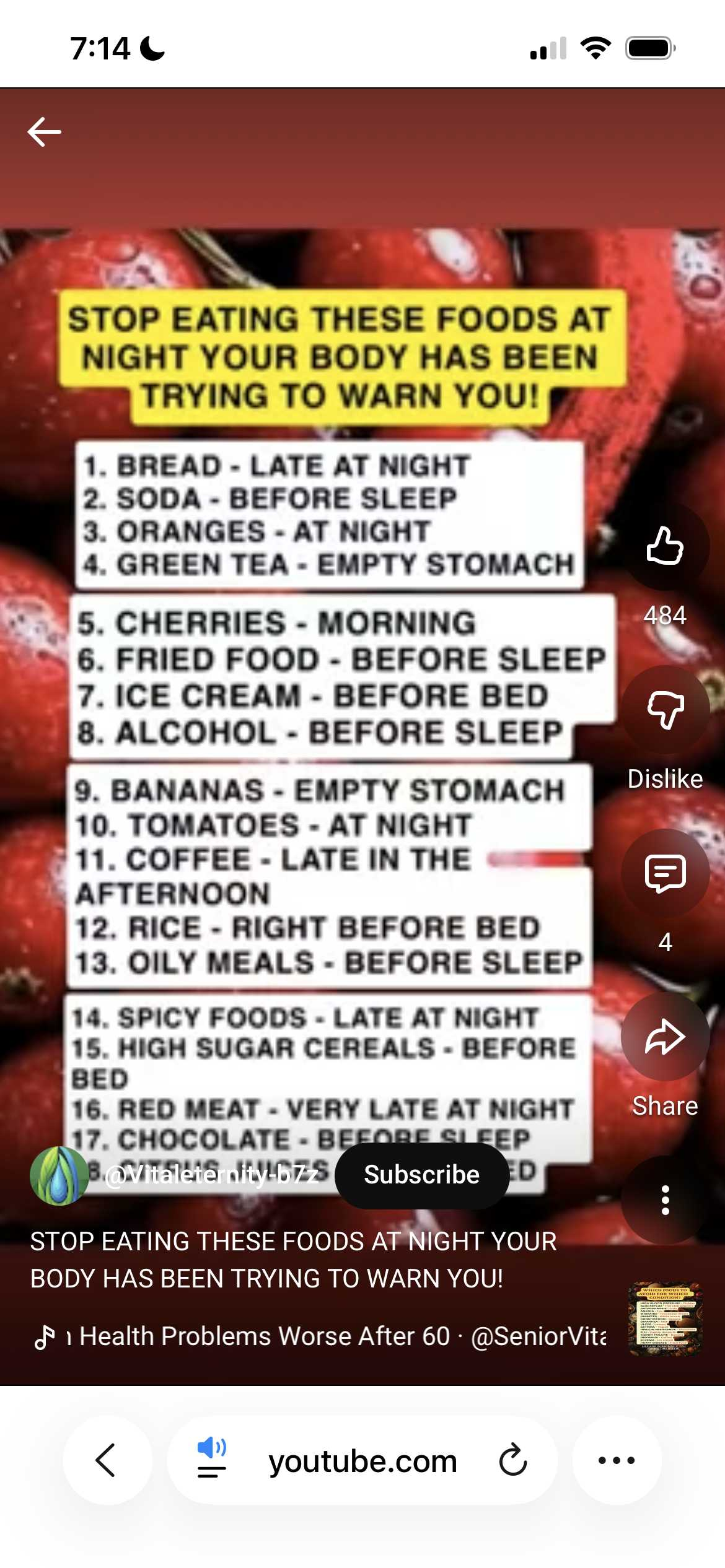Tap the youtube.com address bar
This screenshot has height=1568, width=725.
click(x=362, y=1460)
